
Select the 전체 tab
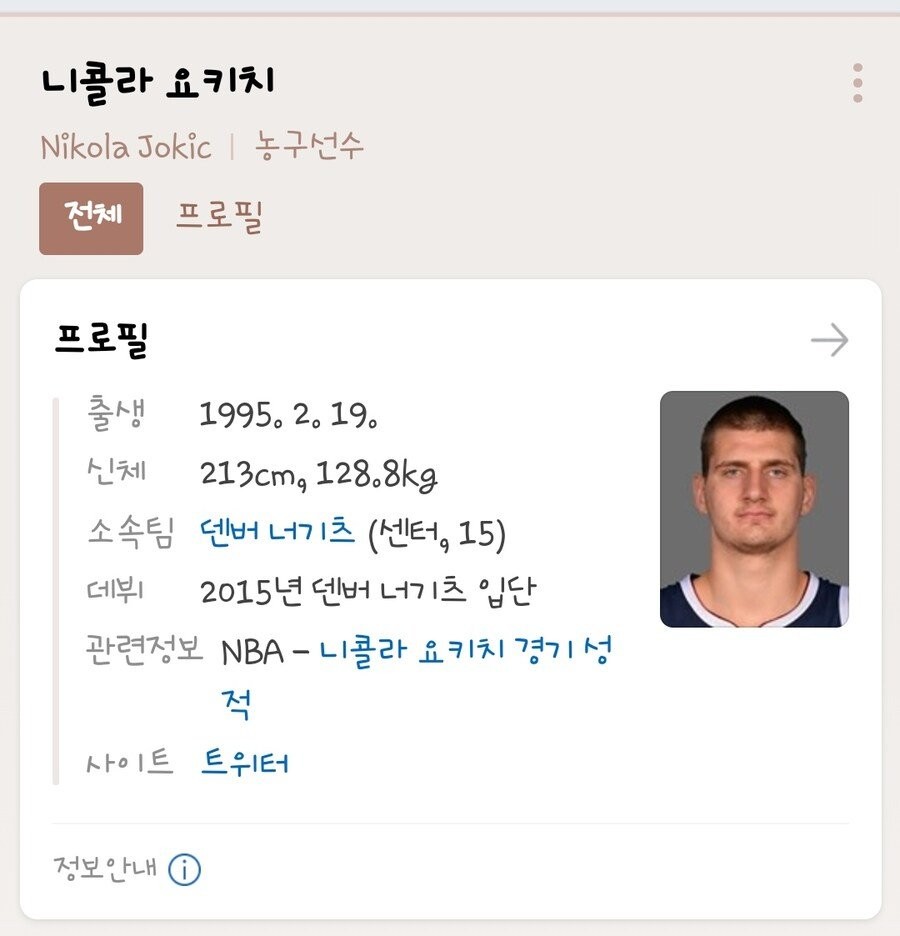[91, 218]
